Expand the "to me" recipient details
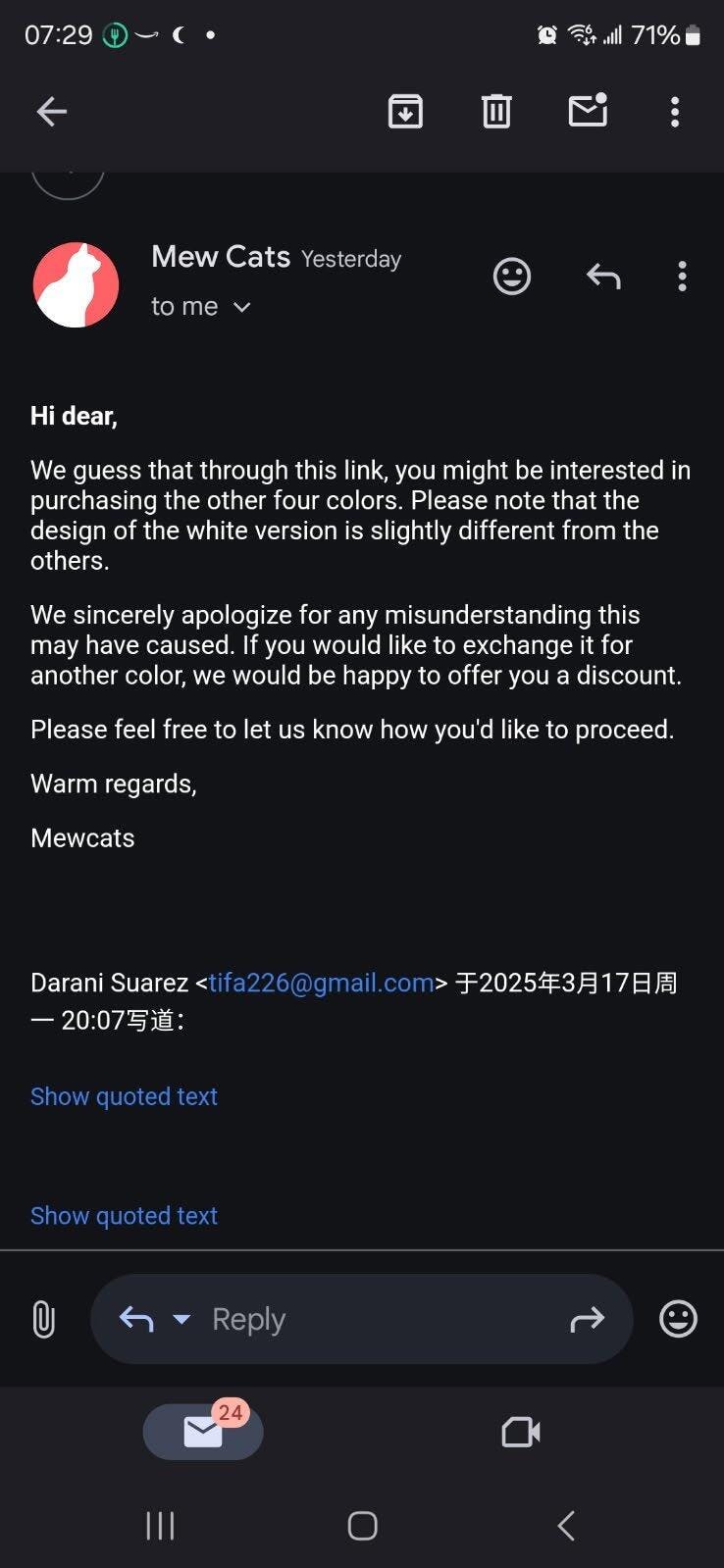The height and width of the screenshot is (1568, 724). 241,307
